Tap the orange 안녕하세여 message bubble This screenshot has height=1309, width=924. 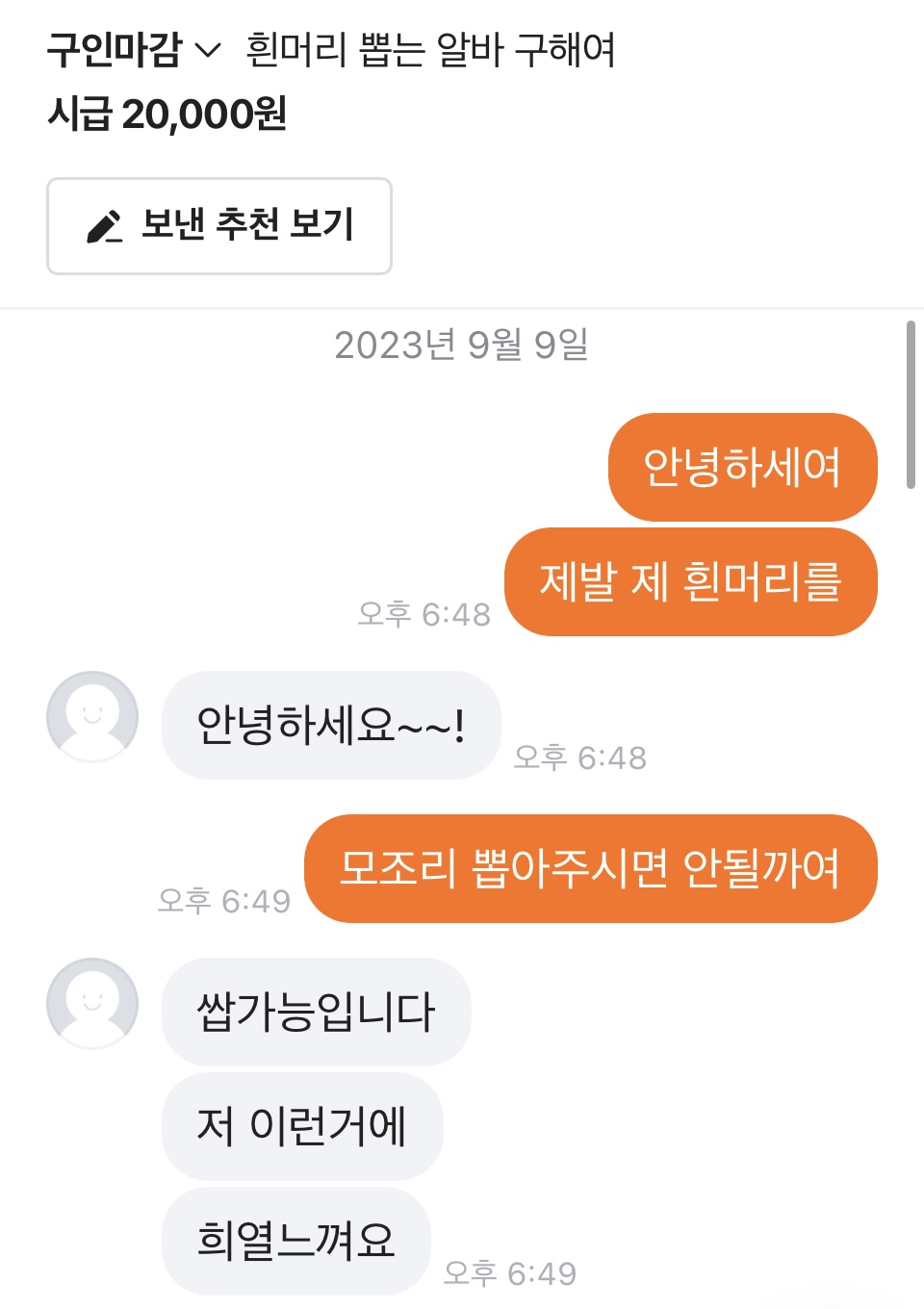click(x=741, y=467)
